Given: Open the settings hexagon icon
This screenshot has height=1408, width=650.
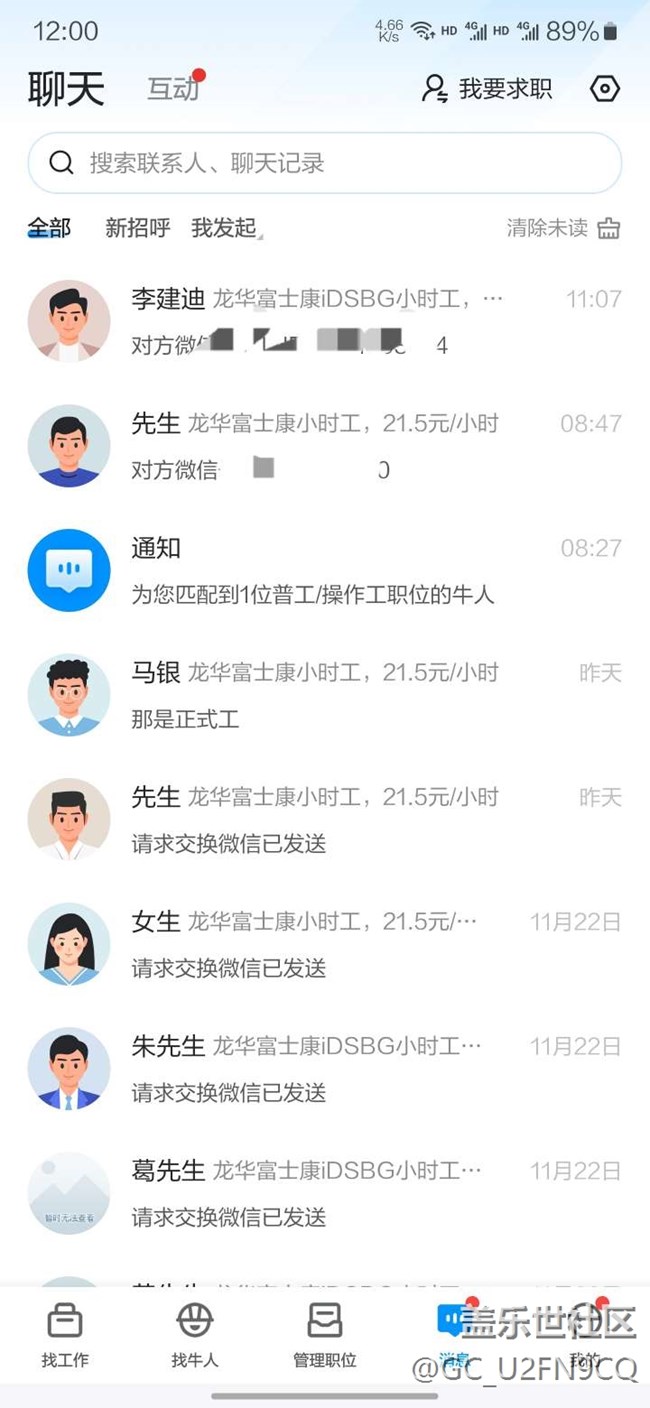Looking at the screenshot, I should click(x=605, y=89).
